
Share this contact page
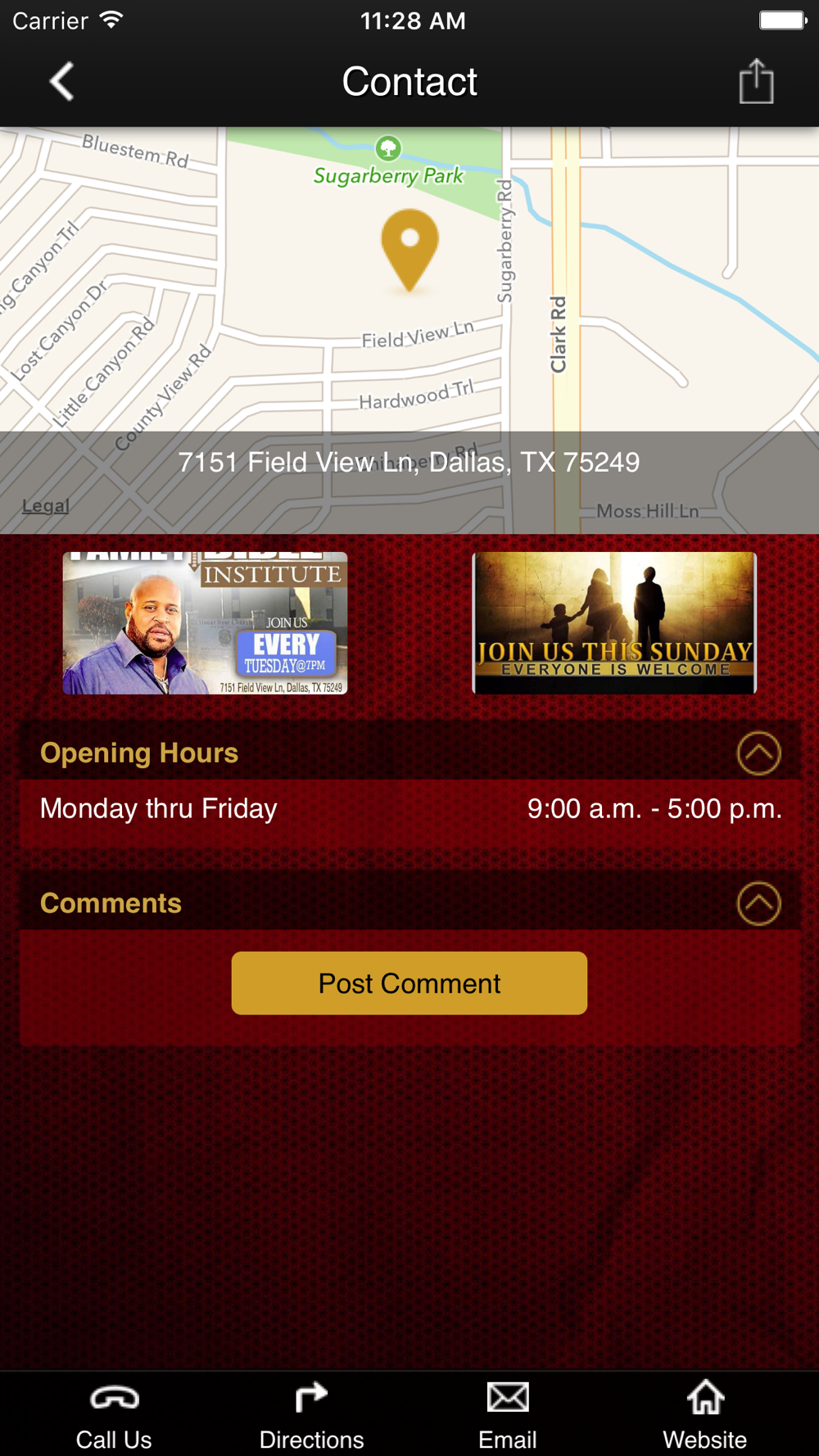click(756, 82)
